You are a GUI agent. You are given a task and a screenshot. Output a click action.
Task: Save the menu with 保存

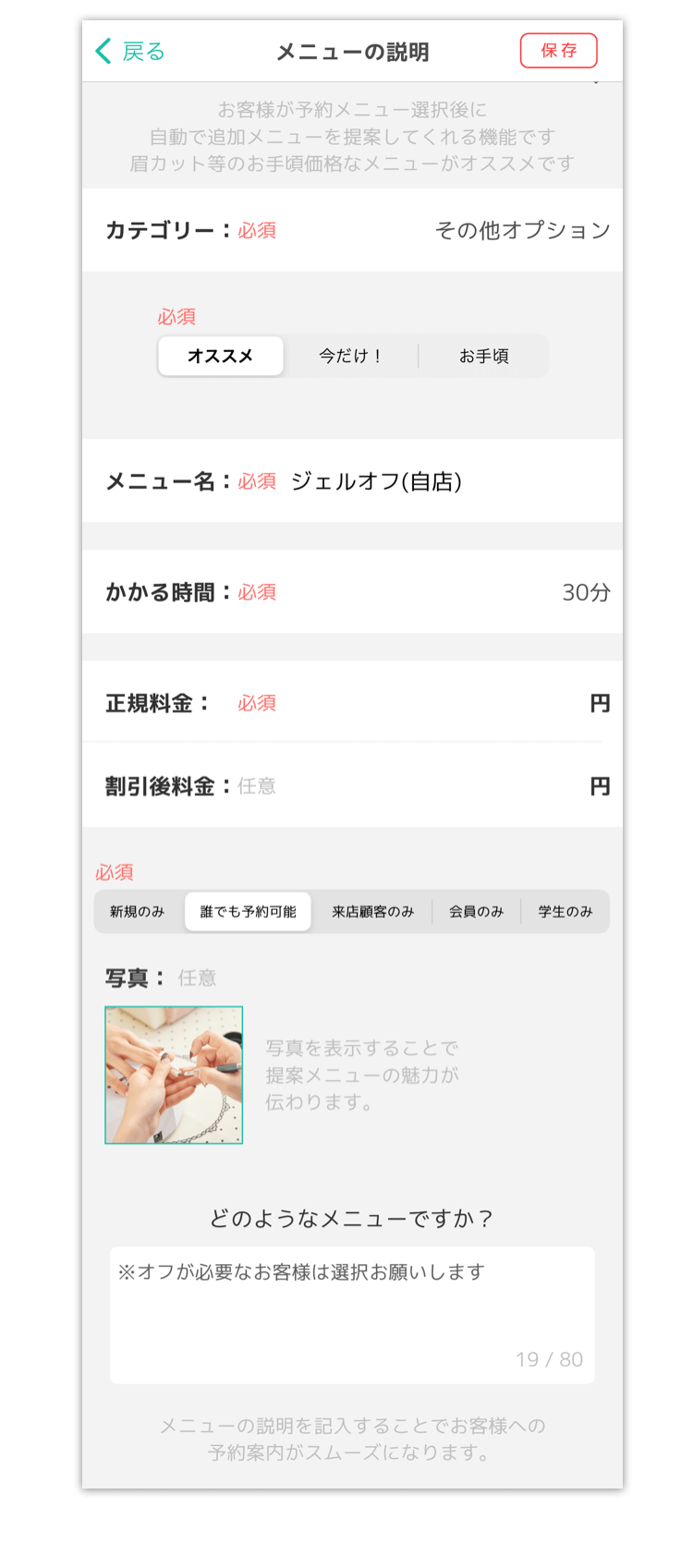[x=558, y=51]
